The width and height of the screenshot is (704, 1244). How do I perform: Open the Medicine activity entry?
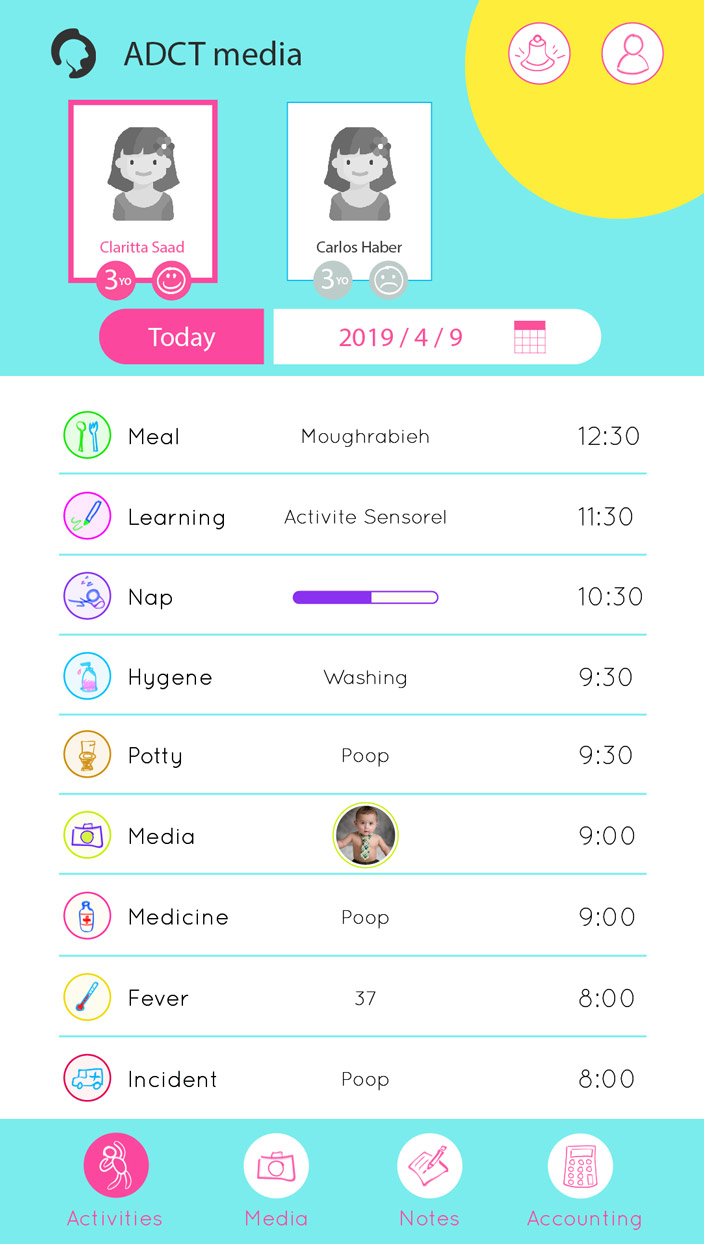tap(352, 917)
